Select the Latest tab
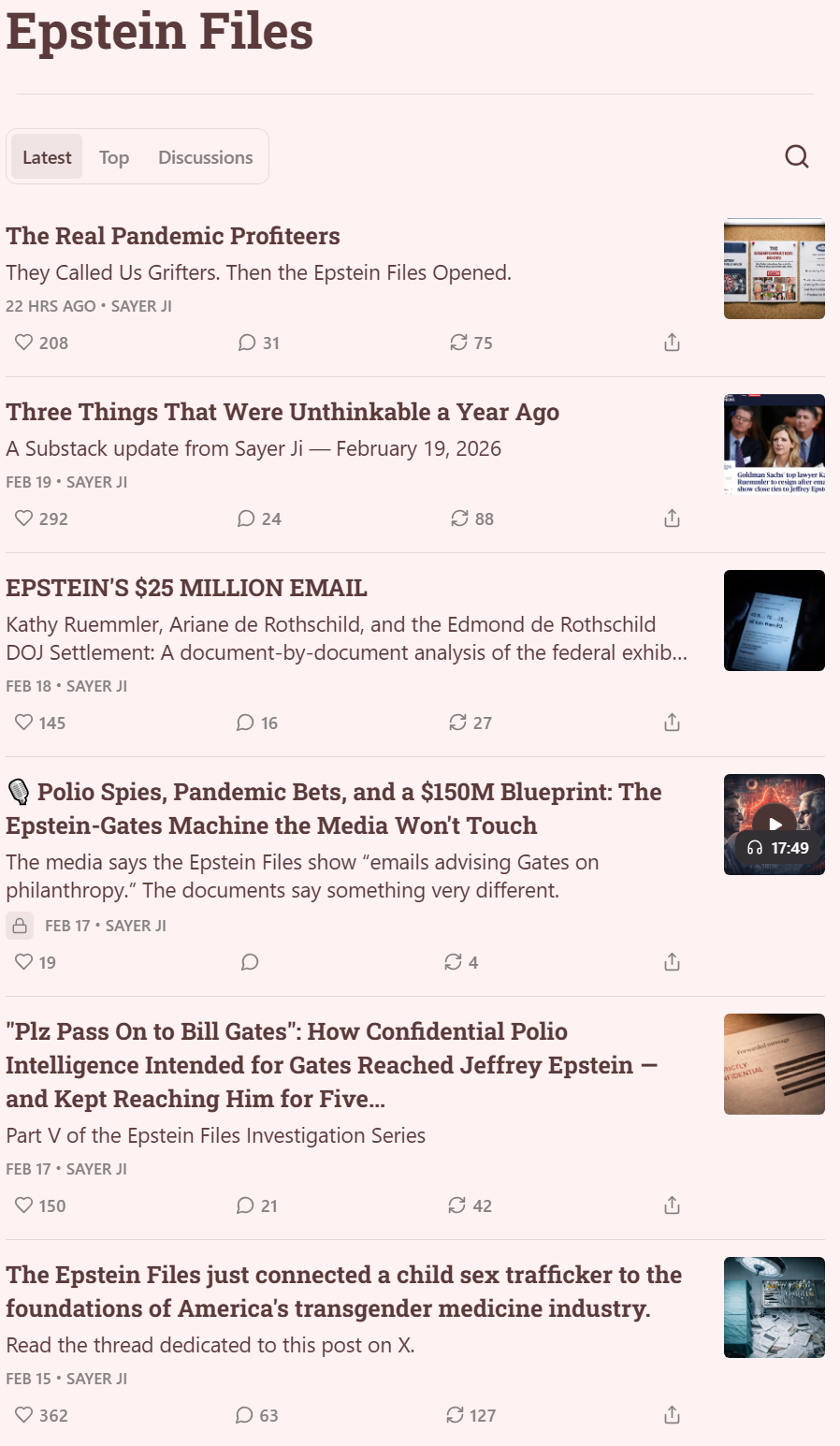840x1446 pixels. click(47, 157)
